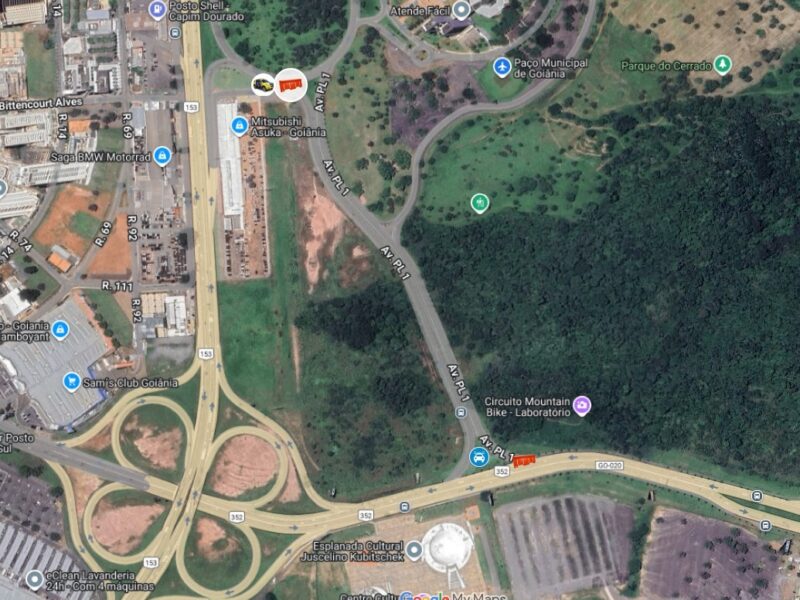
Task: Tap the Sam's Club Goiânia pin
Action: tap(71, 381)
